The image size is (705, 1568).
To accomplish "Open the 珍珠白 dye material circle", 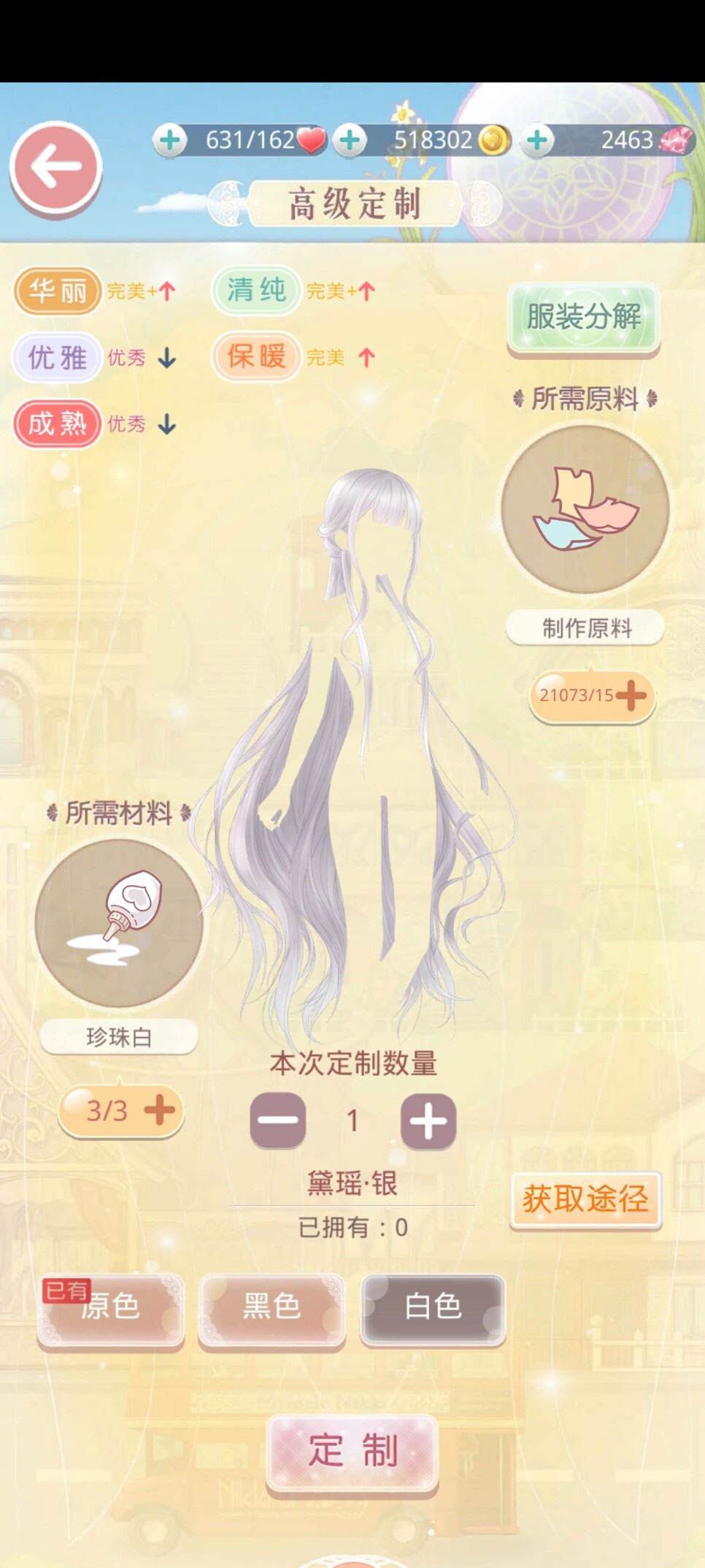I will pyautogui.click(x=119, y=923).
